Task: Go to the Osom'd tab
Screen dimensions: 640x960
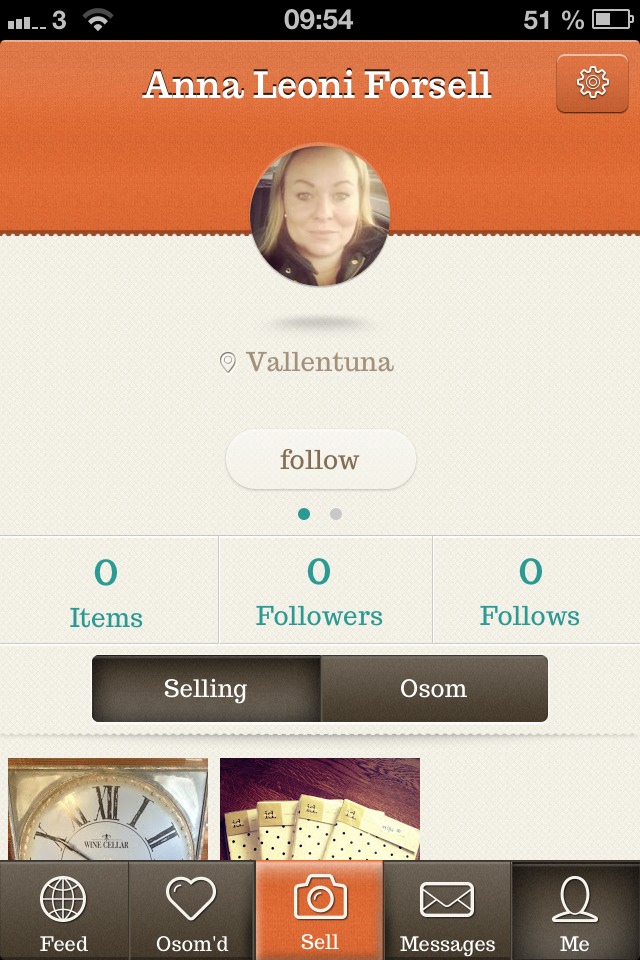Action: point(192,912)
